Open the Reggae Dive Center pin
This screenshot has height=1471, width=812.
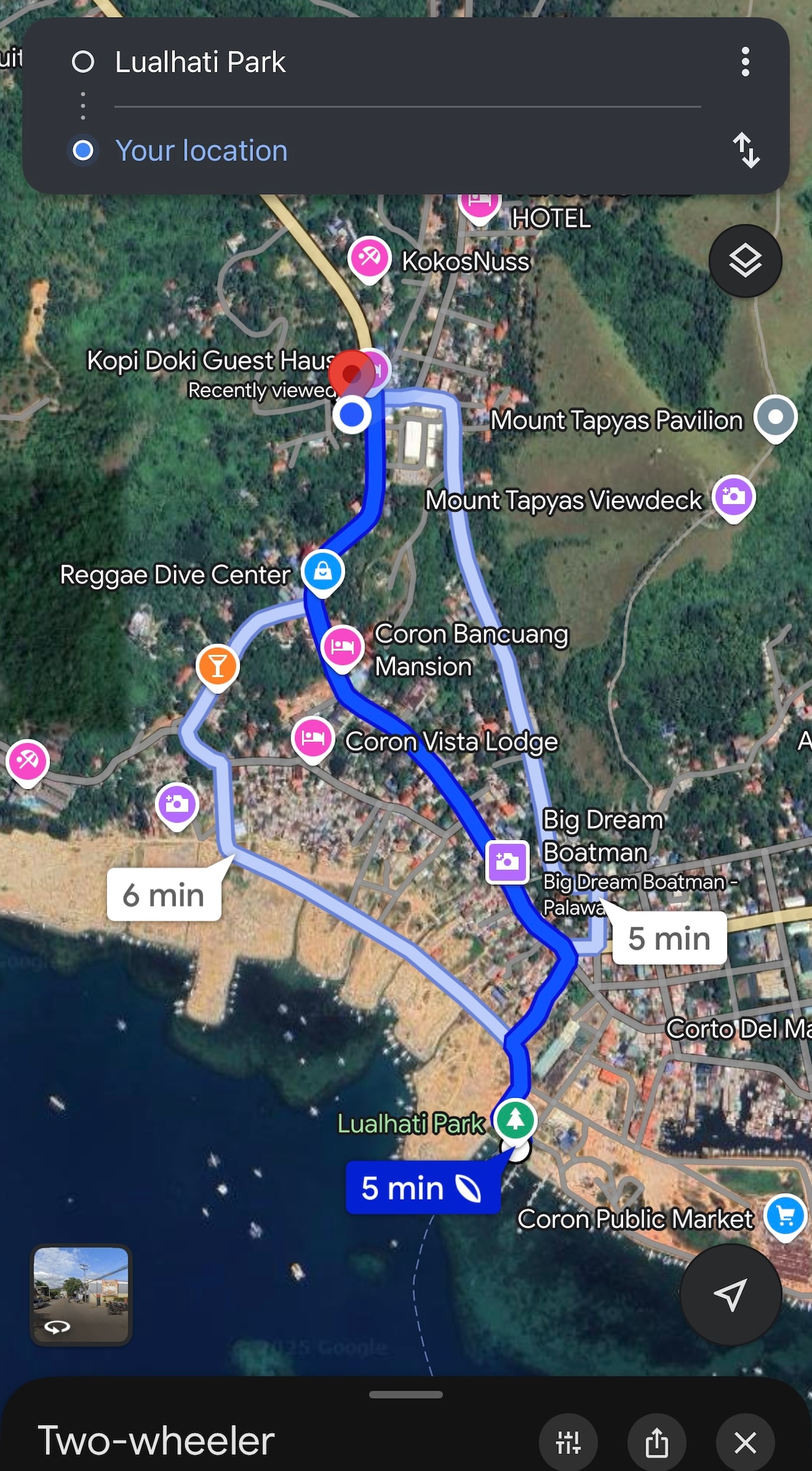click(x=323, y=571)
